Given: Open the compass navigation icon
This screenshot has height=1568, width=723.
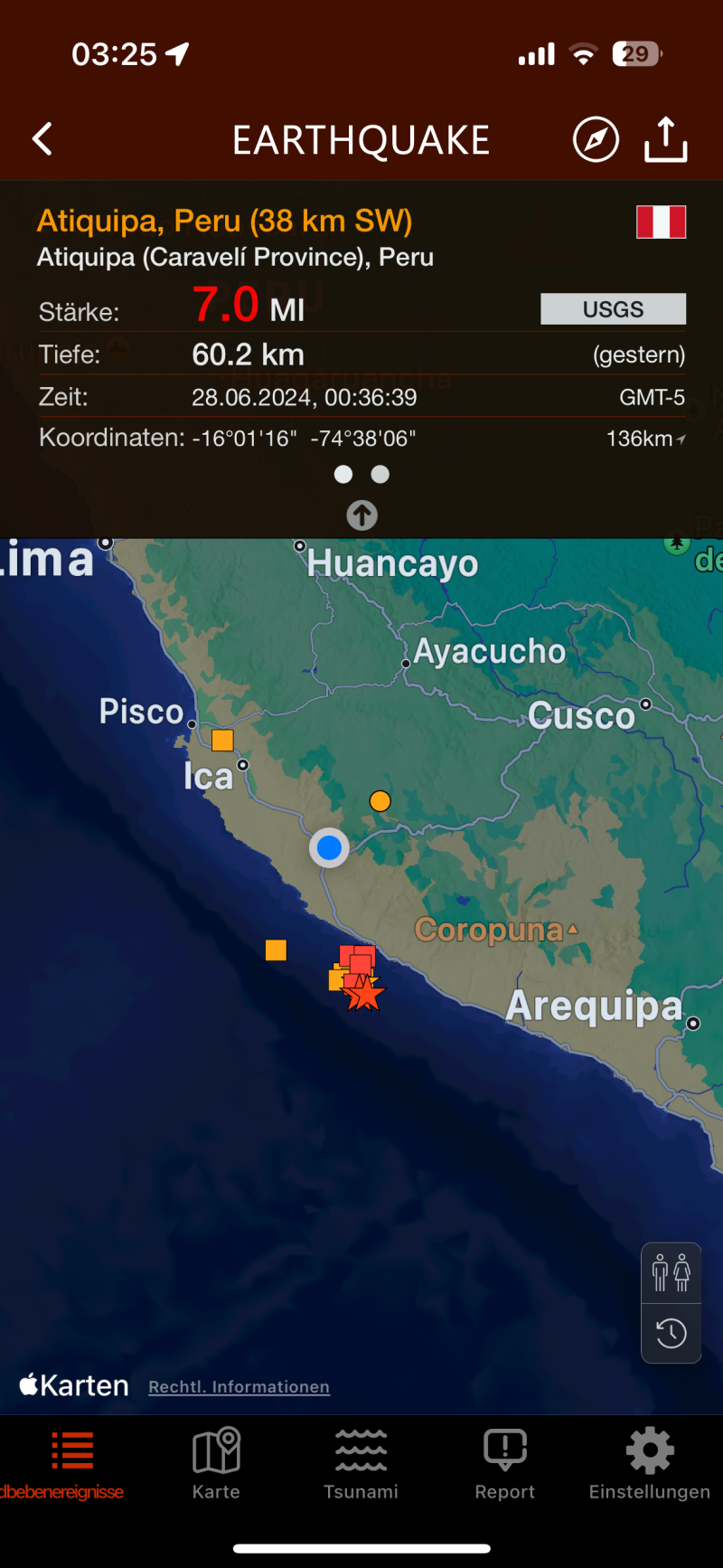Looking at the screenshot, I should click(596, 139).
